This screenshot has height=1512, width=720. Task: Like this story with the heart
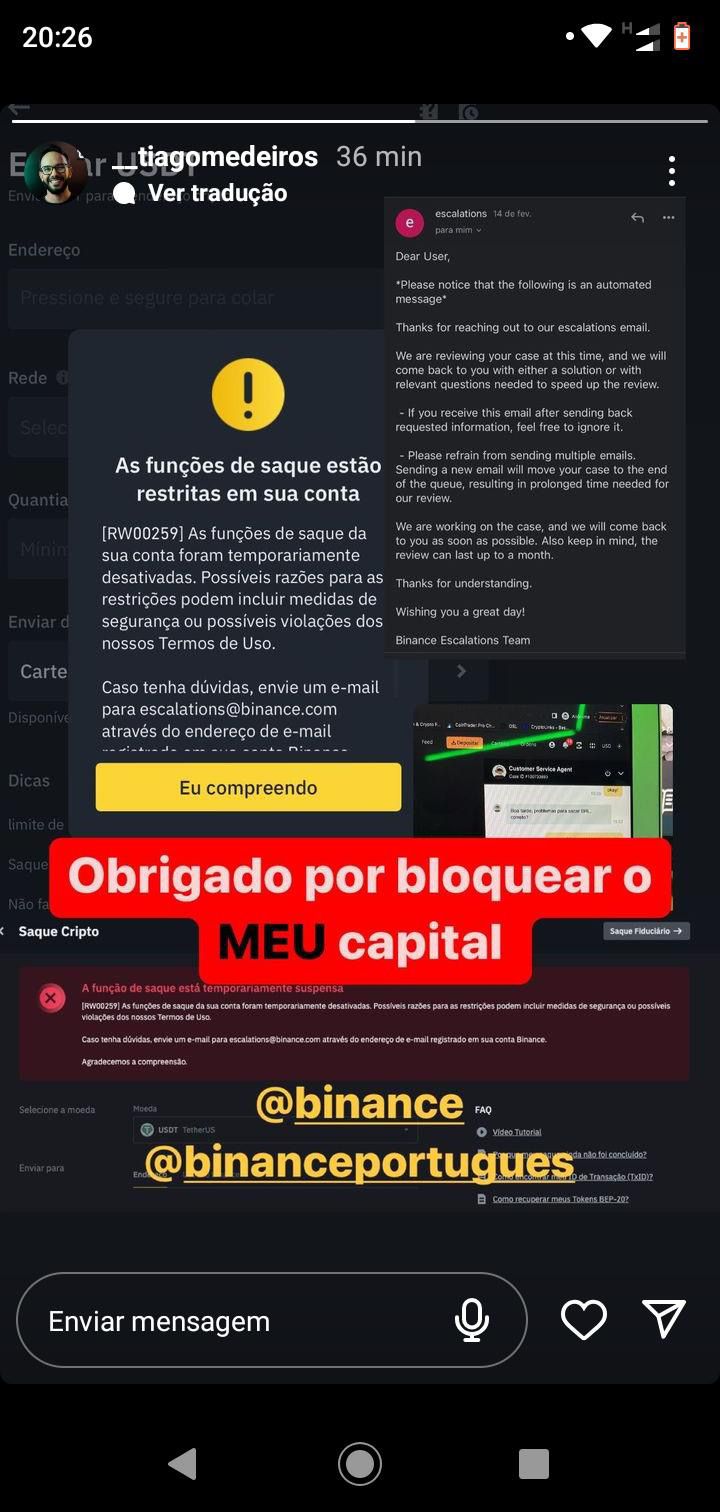(584, 1320)
